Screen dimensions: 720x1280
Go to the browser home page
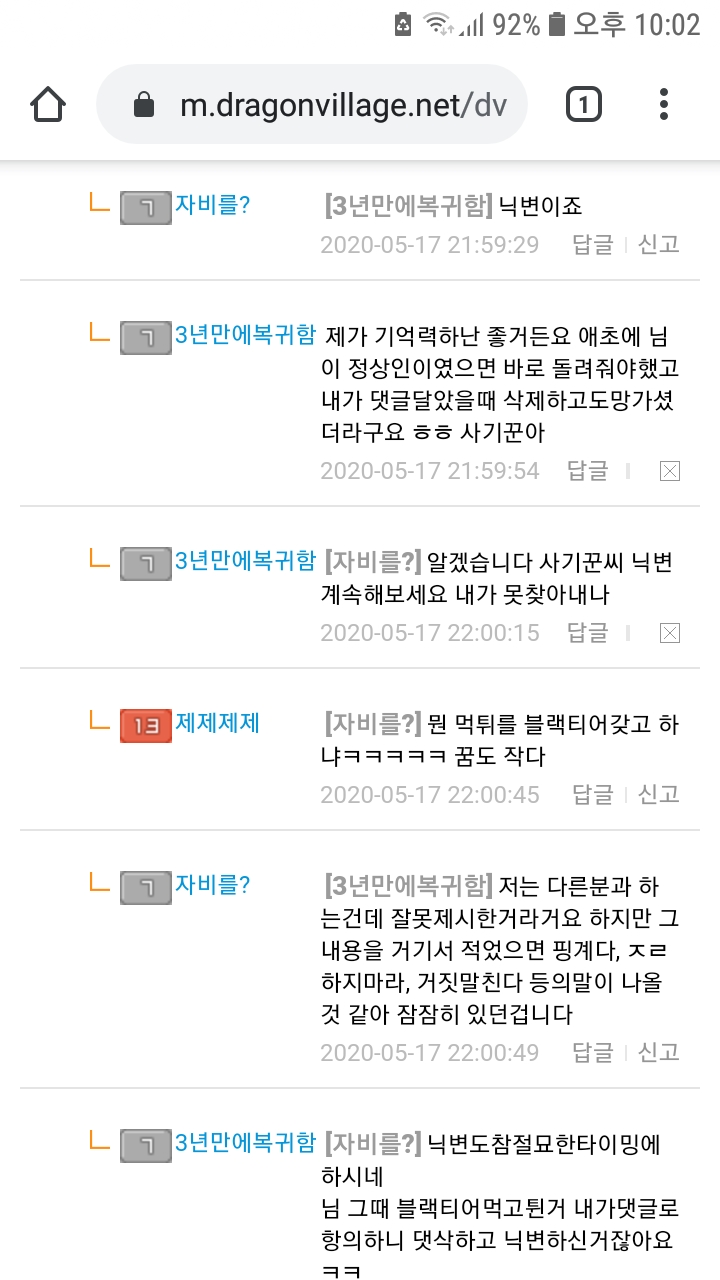48,104
